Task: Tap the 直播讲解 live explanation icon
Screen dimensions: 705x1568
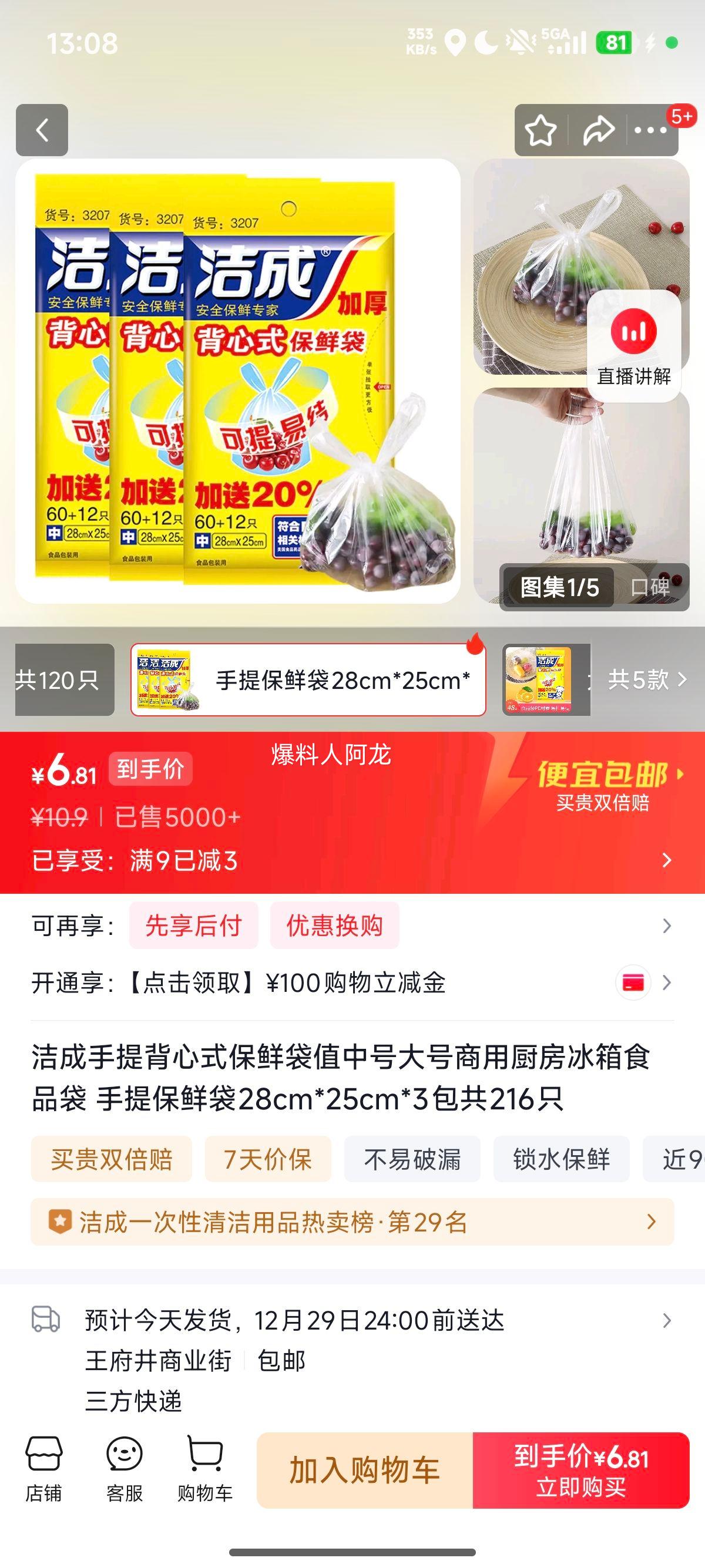Action: coord(634,344)
